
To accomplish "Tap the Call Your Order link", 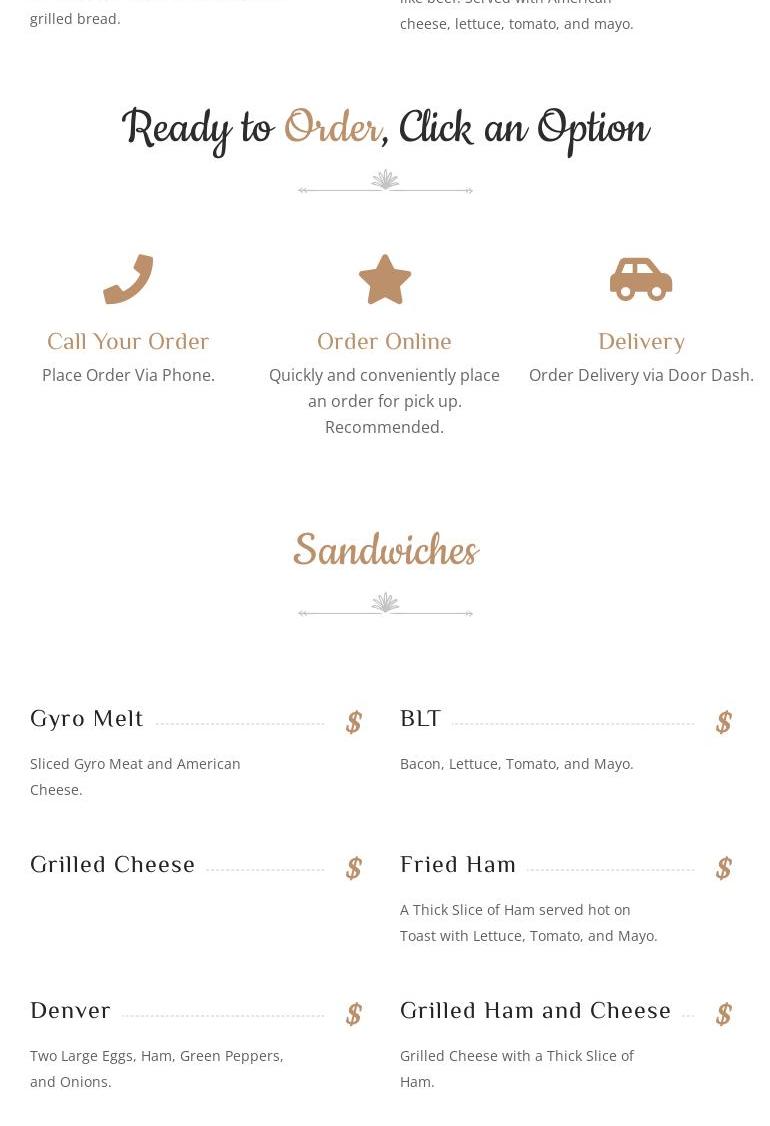I will click(x=128, y=341).
